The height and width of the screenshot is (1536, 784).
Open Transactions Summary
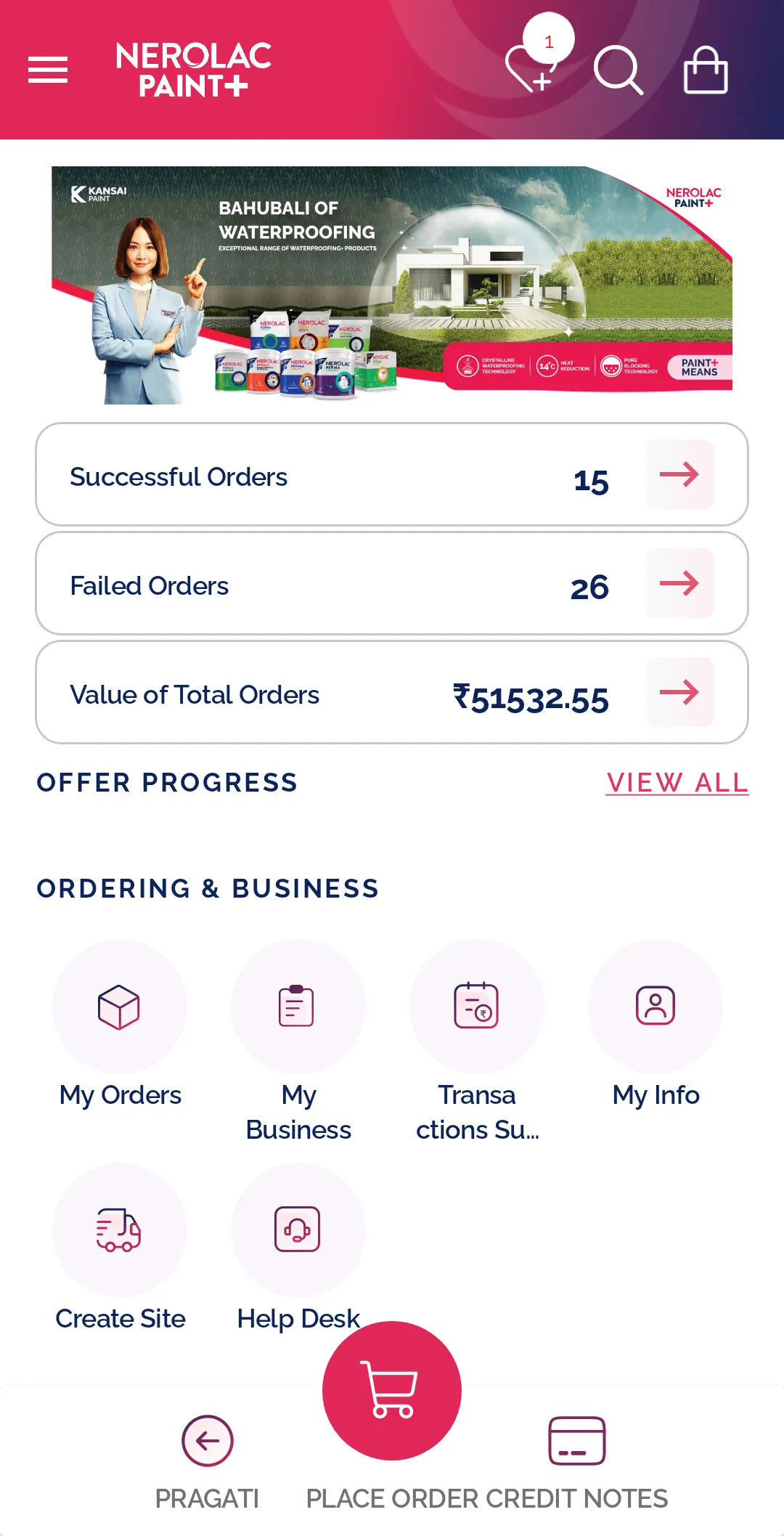coord(477,1007)
